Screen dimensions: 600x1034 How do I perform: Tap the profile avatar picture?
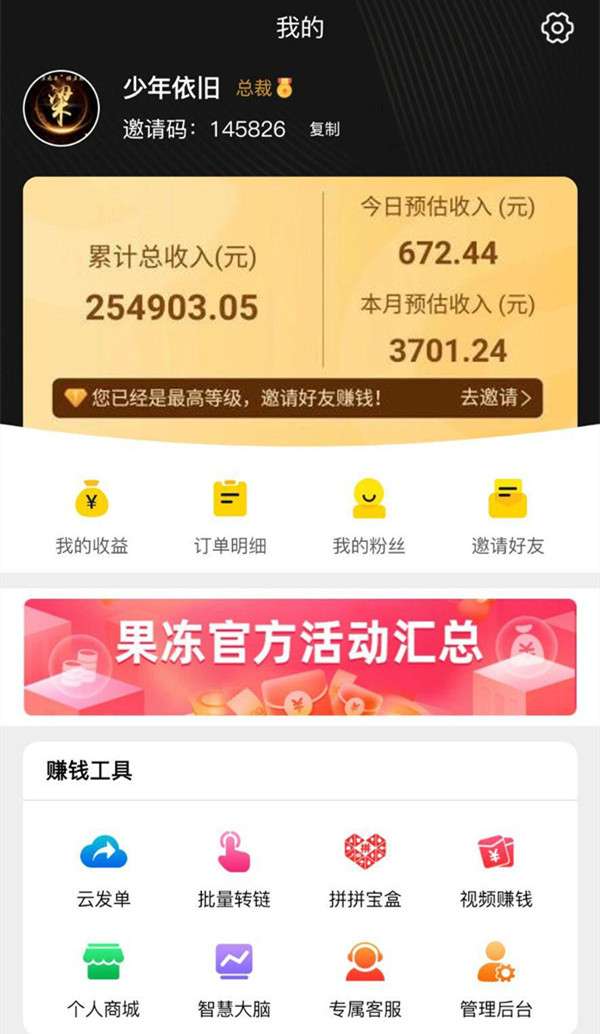[61, 108]
